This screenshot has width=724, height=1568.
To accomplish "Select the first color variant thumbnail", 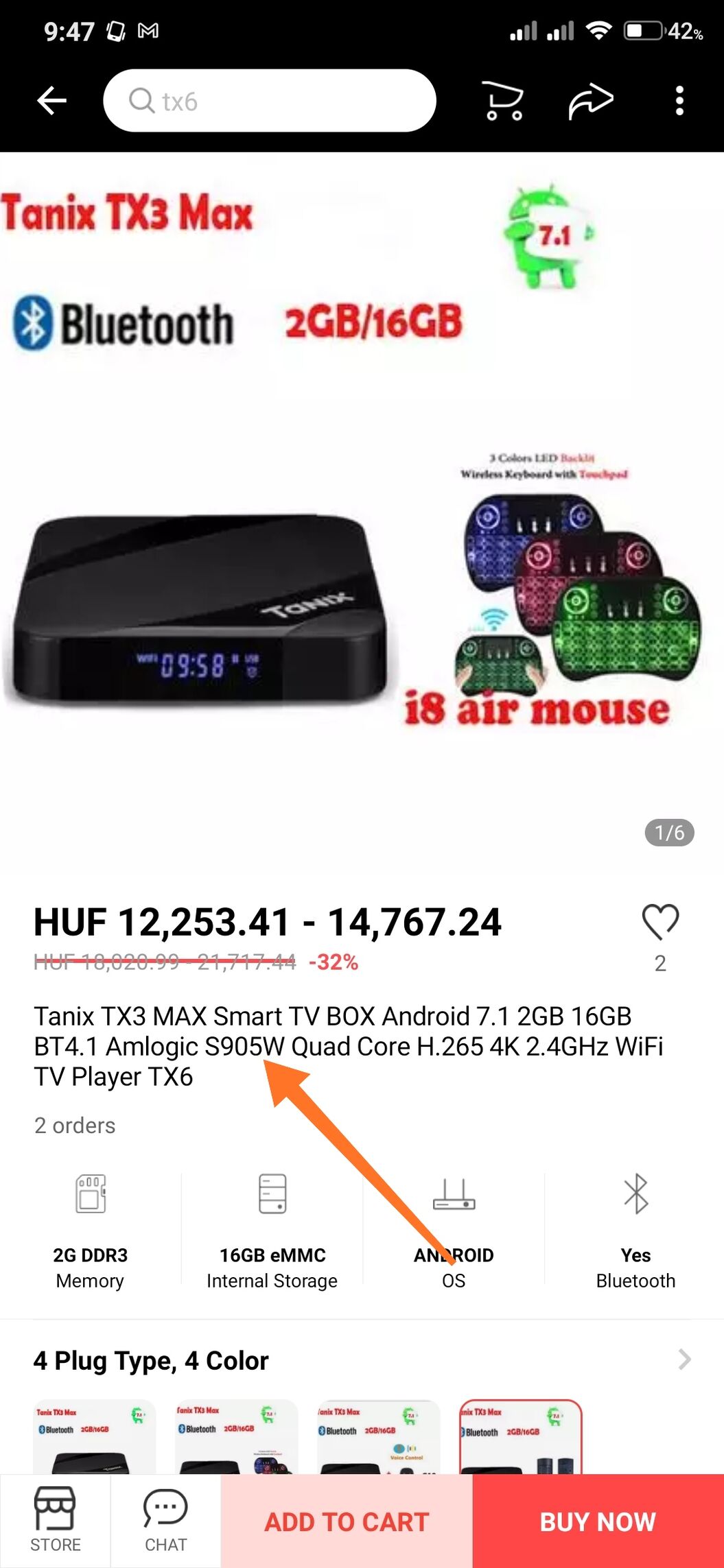I will (95, 1437).
